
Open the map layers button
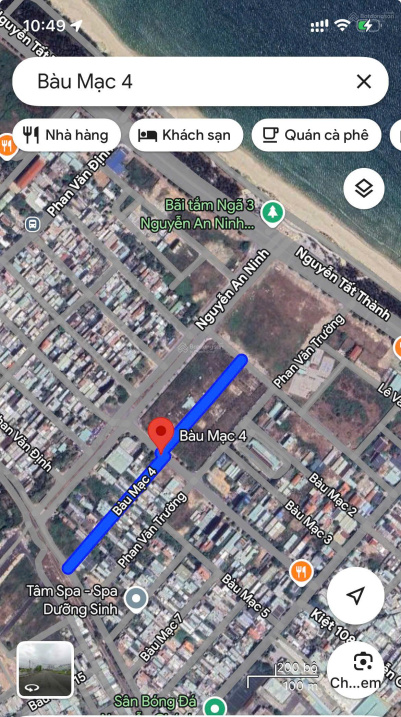pos(364,189)
